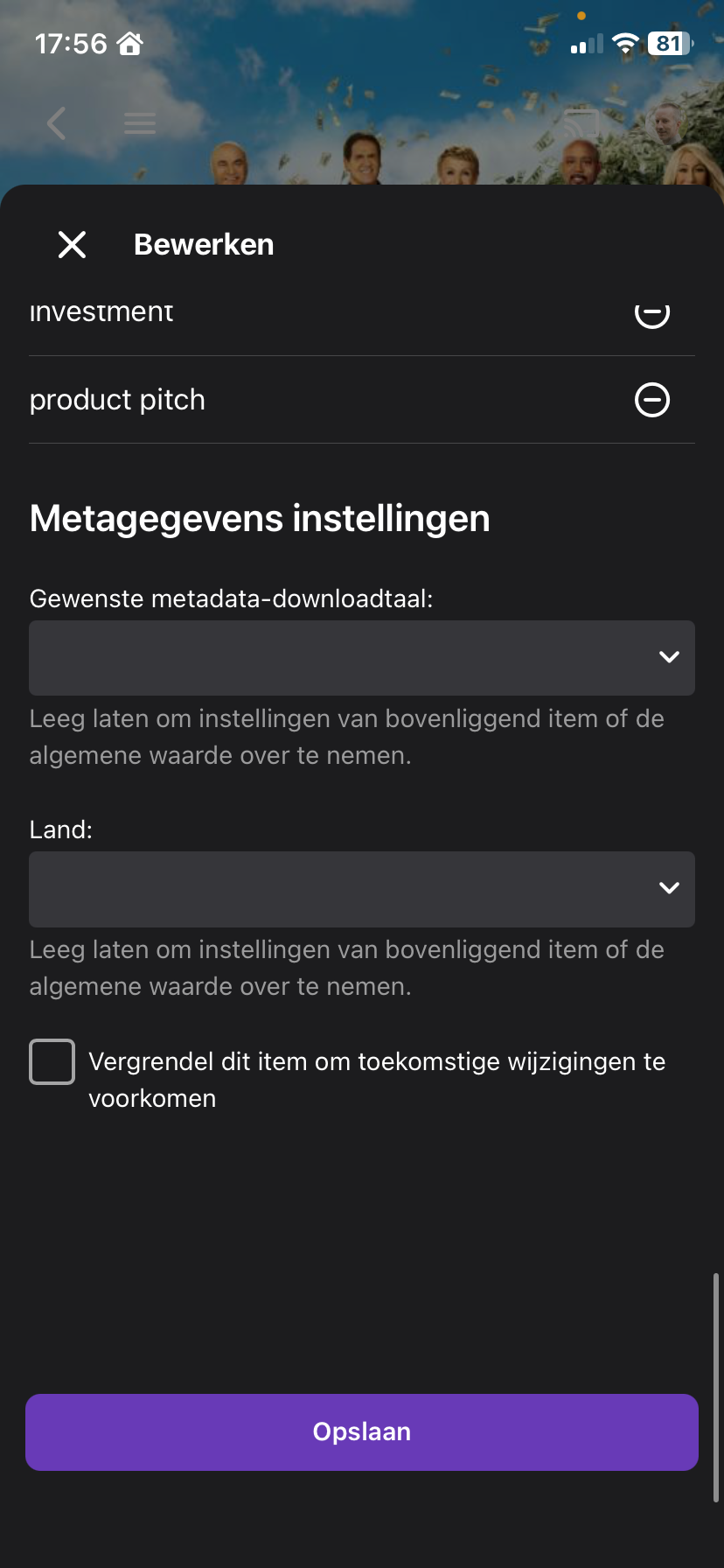Open the Land dropdown

pos(362,888)
